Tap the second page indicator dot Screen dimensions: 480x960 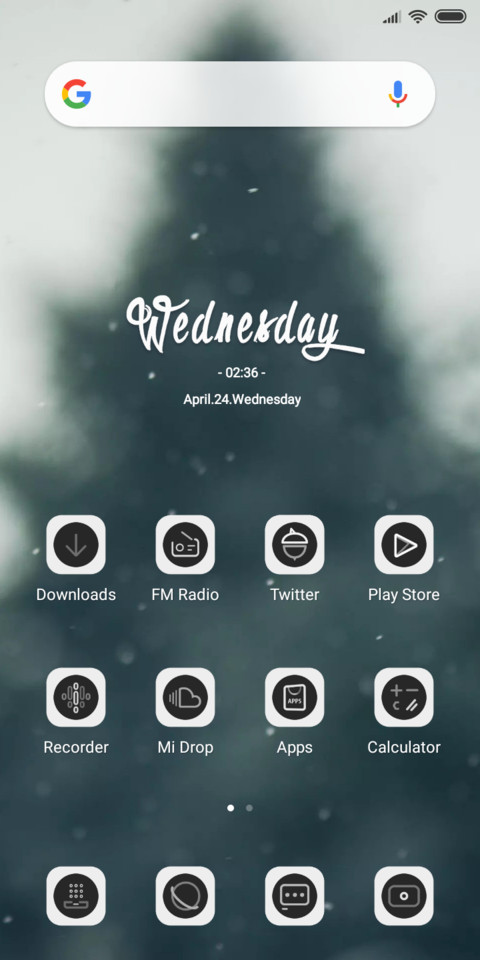coord(249,808)
